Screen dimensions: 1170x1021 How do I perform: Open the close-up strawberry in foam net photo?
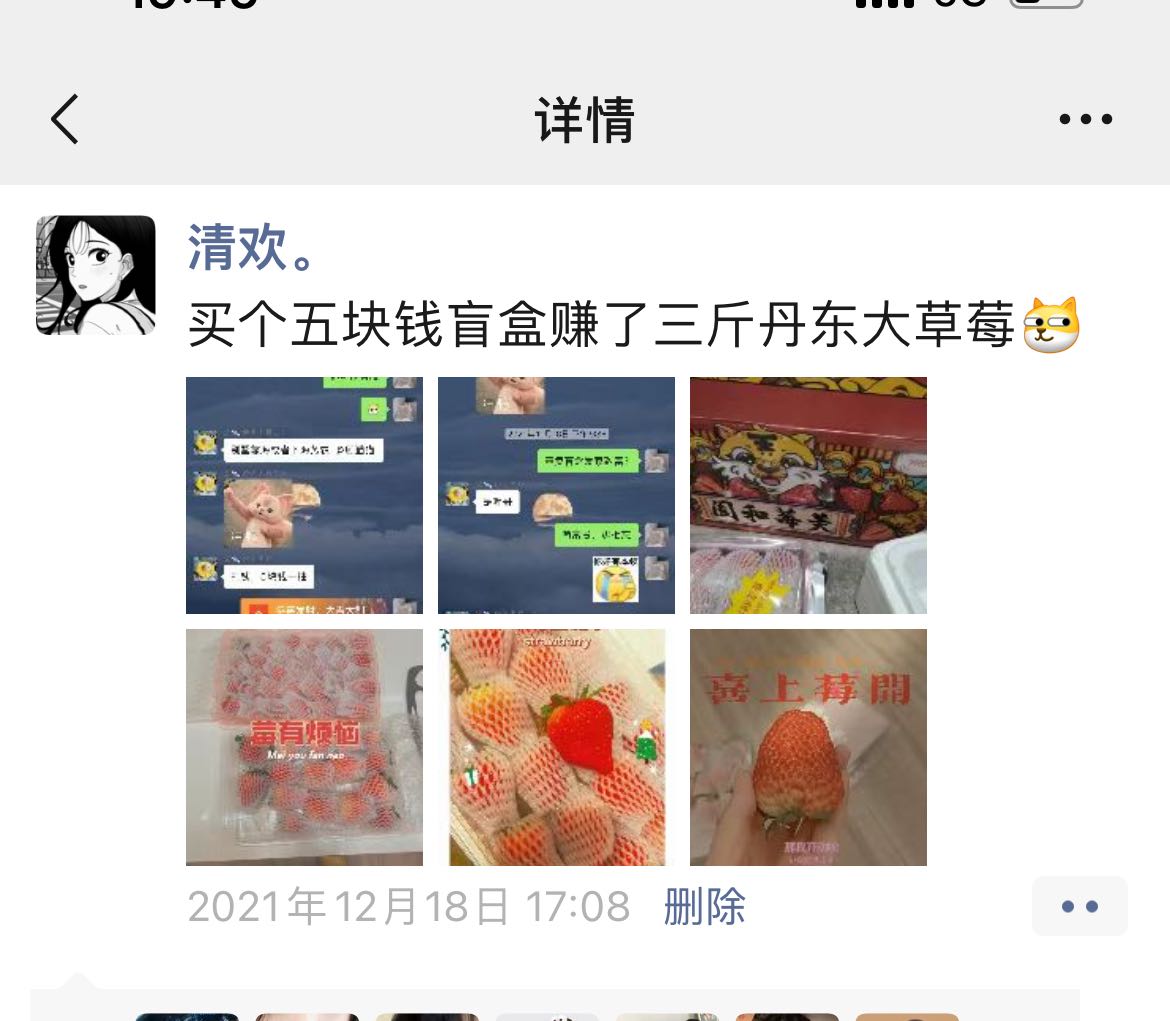point(556,747)
